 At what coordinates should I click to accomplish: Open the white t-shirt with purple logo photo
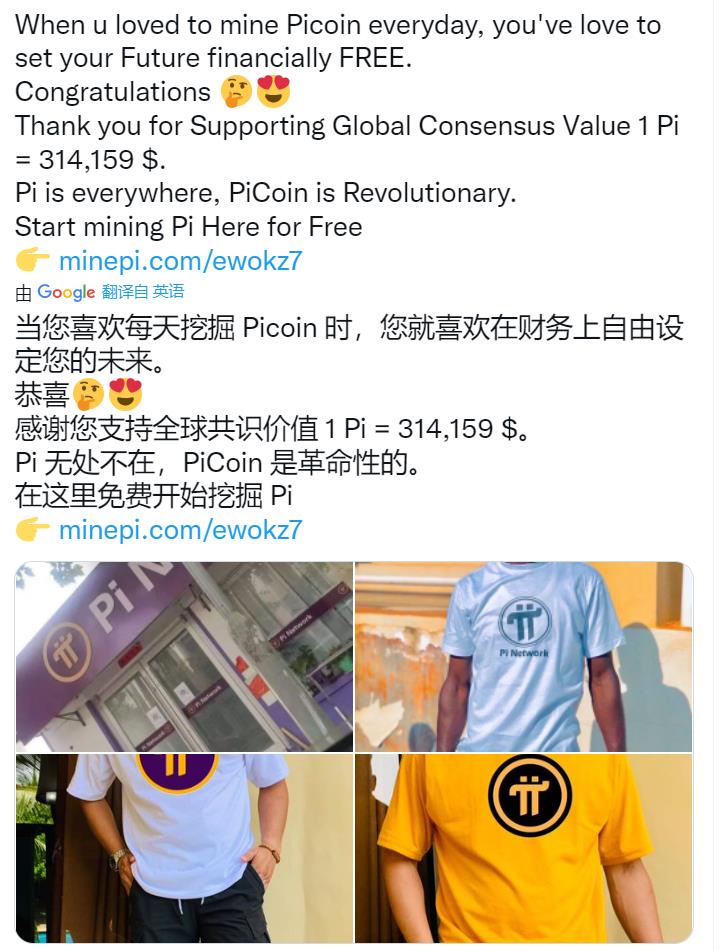184,847
